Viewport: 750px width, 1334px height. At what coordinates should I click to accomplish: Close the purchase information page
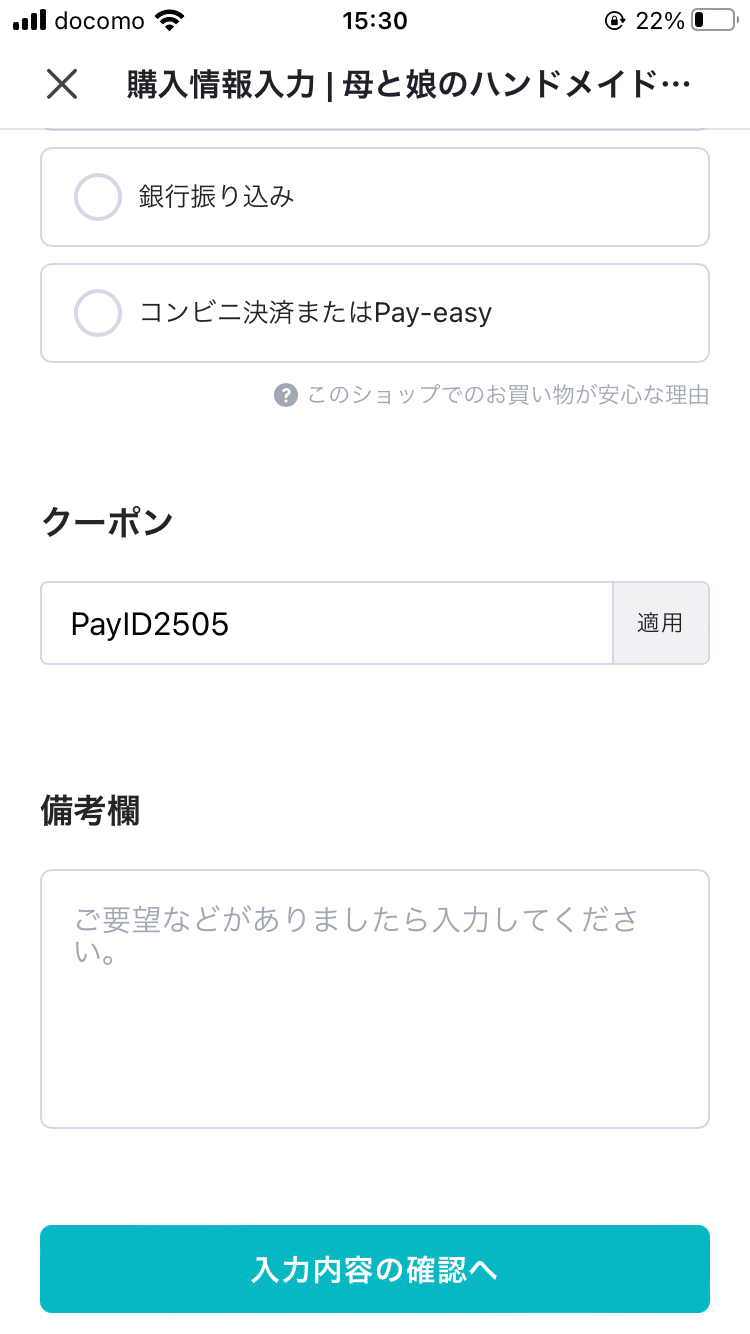[62, 85]
